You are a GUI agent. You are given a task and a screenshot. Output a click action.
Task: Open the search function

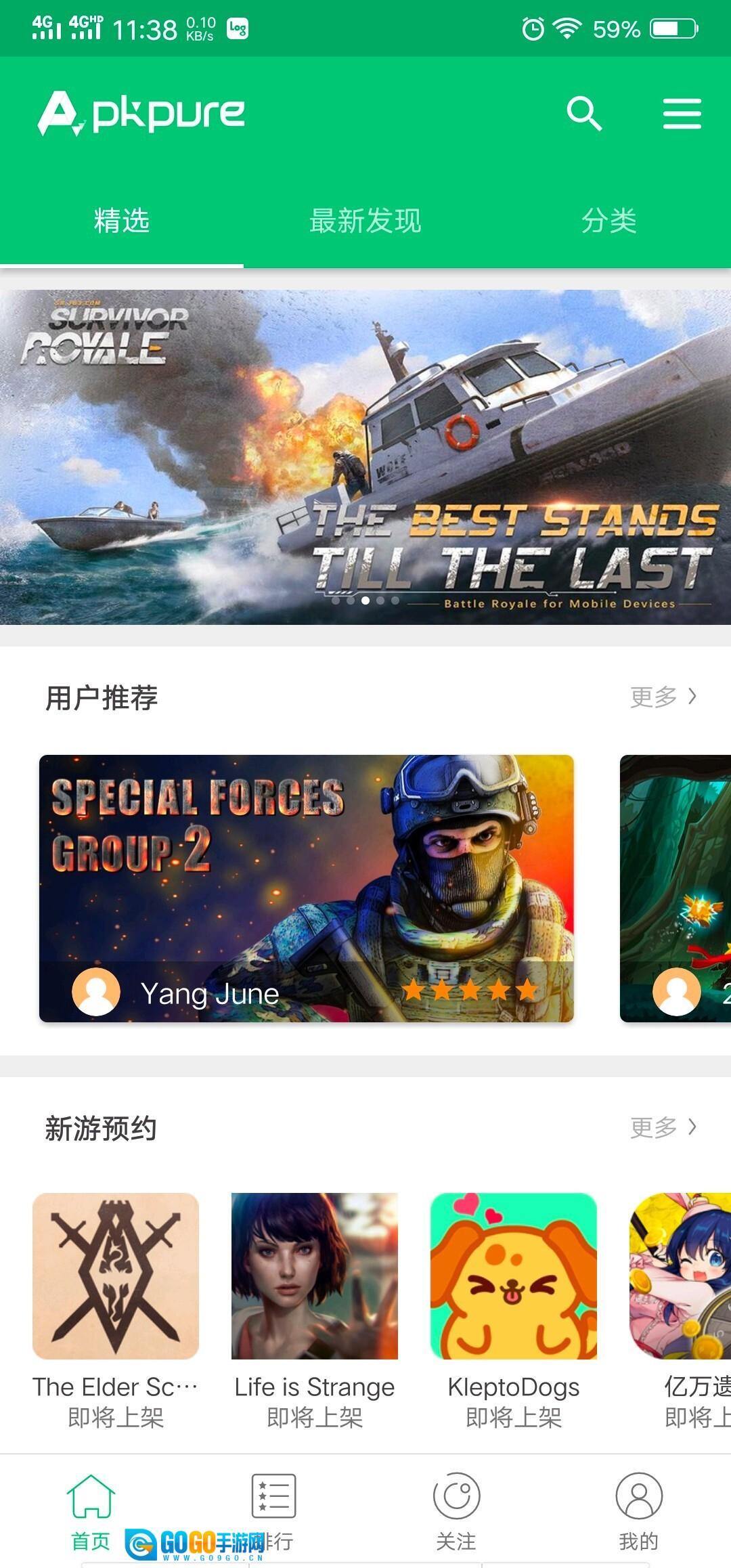[586, 113]
